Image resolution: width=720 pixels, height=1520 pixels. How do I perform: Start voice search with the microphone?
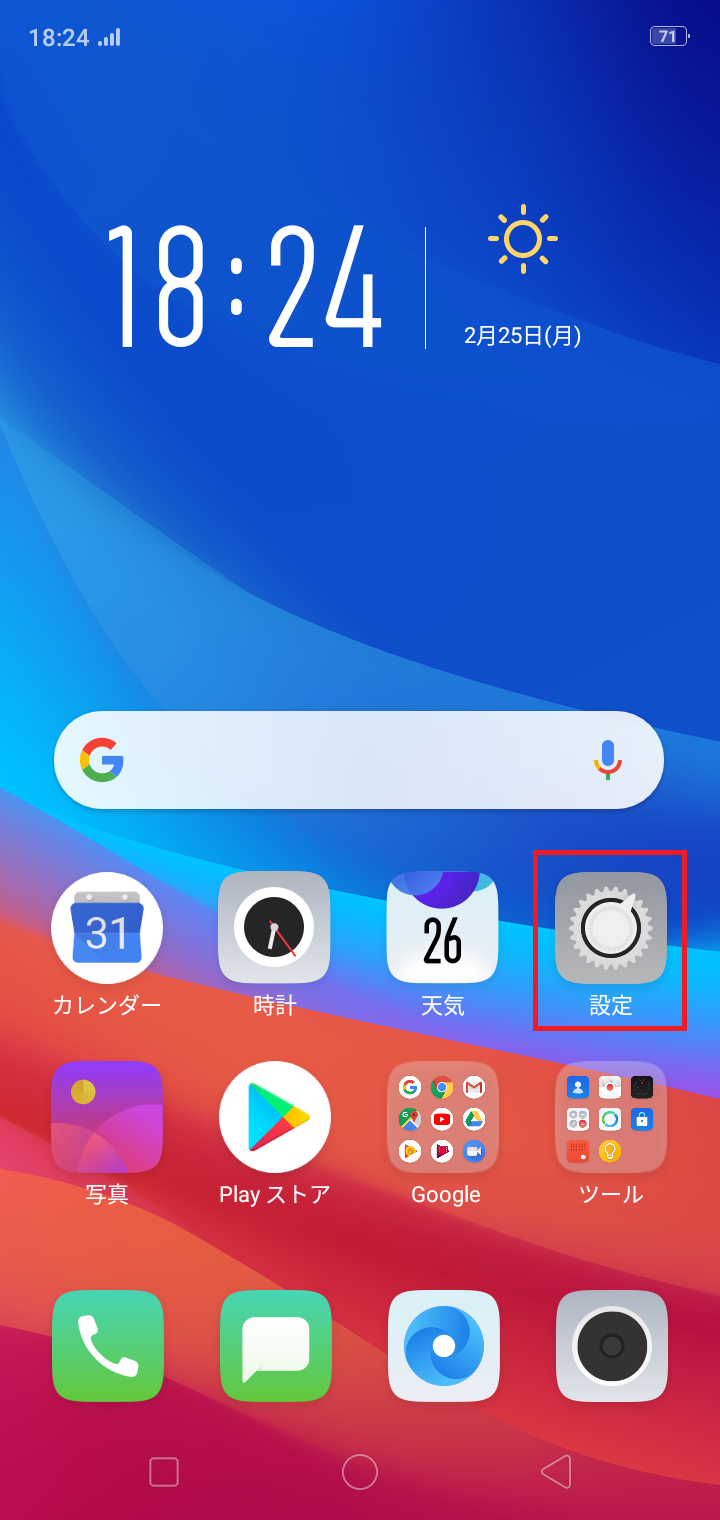pos(607,760)
